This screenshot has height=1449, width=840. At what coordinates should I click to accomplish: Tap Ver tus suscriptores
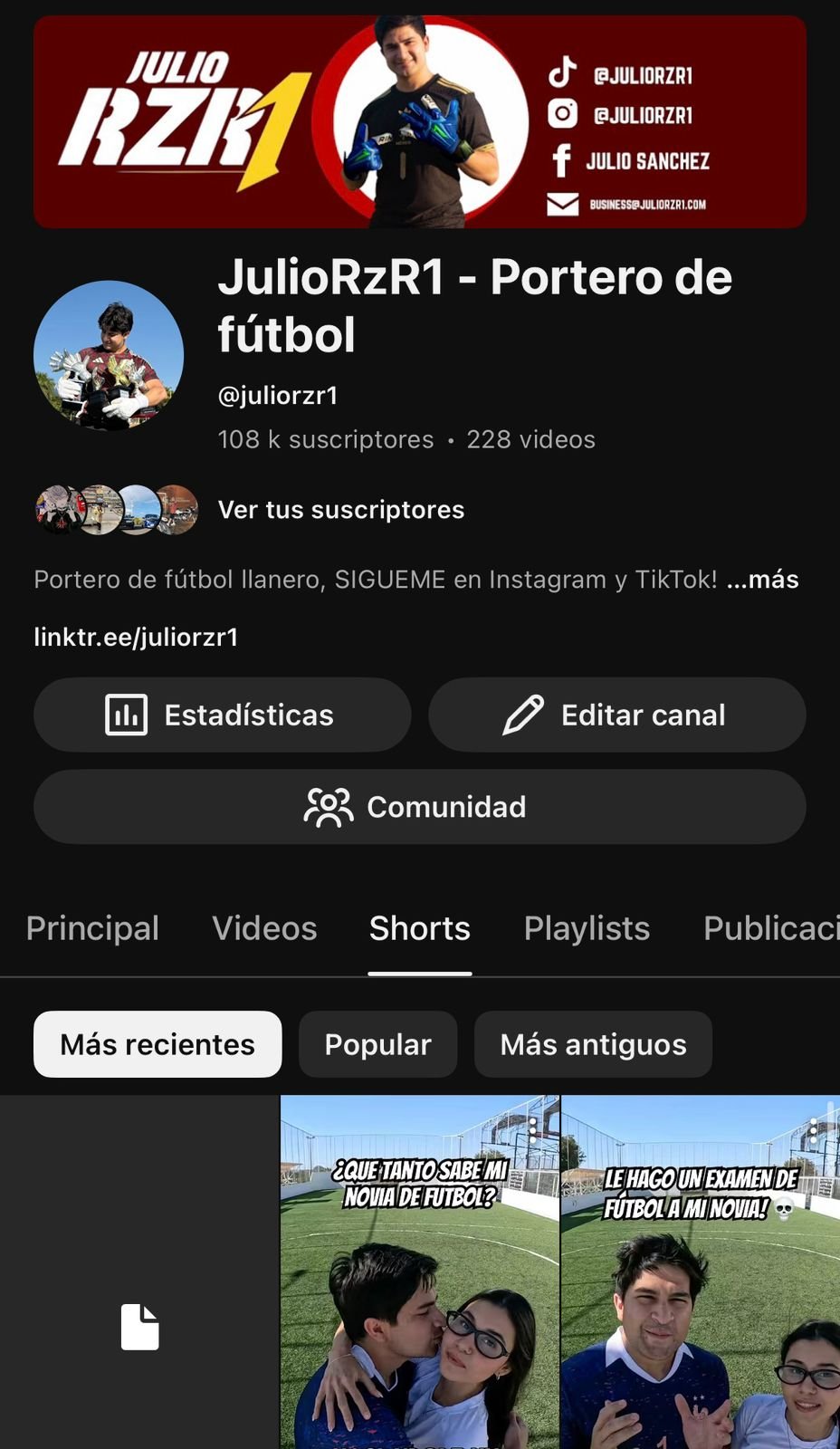[340, 510]
